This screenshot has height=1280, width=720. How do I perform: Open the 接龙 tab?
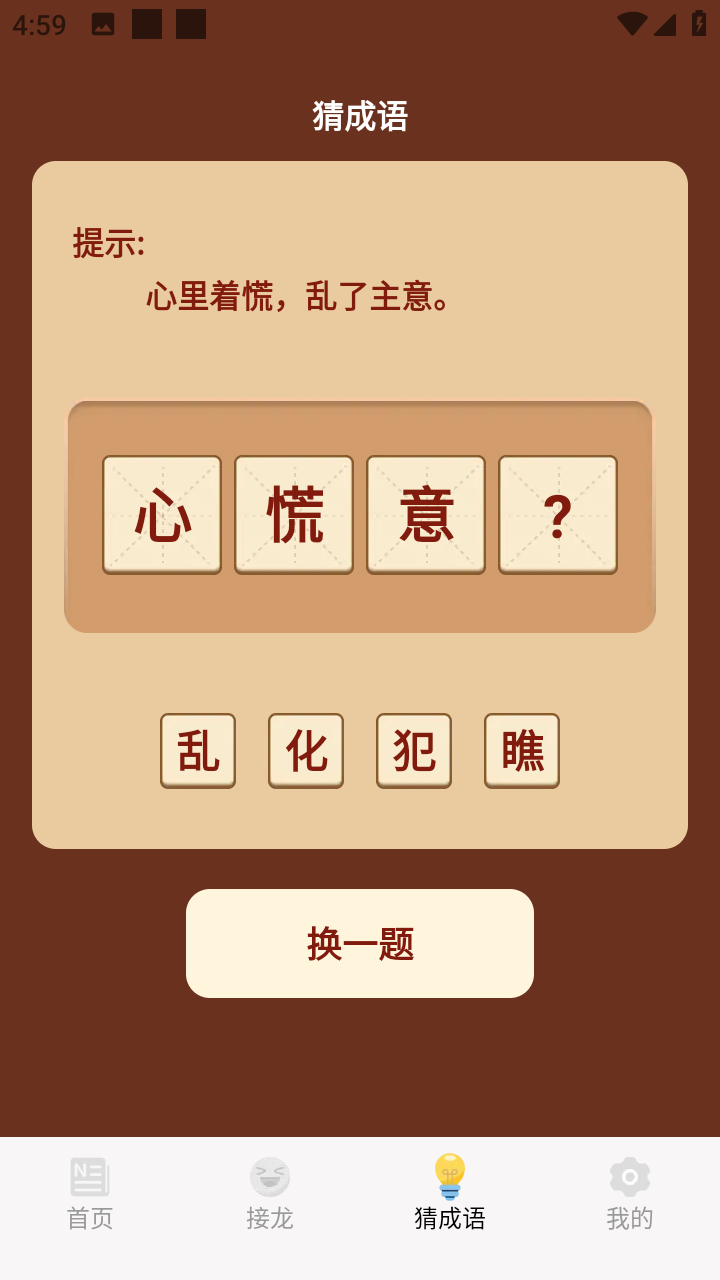(x=270, y=1195)
